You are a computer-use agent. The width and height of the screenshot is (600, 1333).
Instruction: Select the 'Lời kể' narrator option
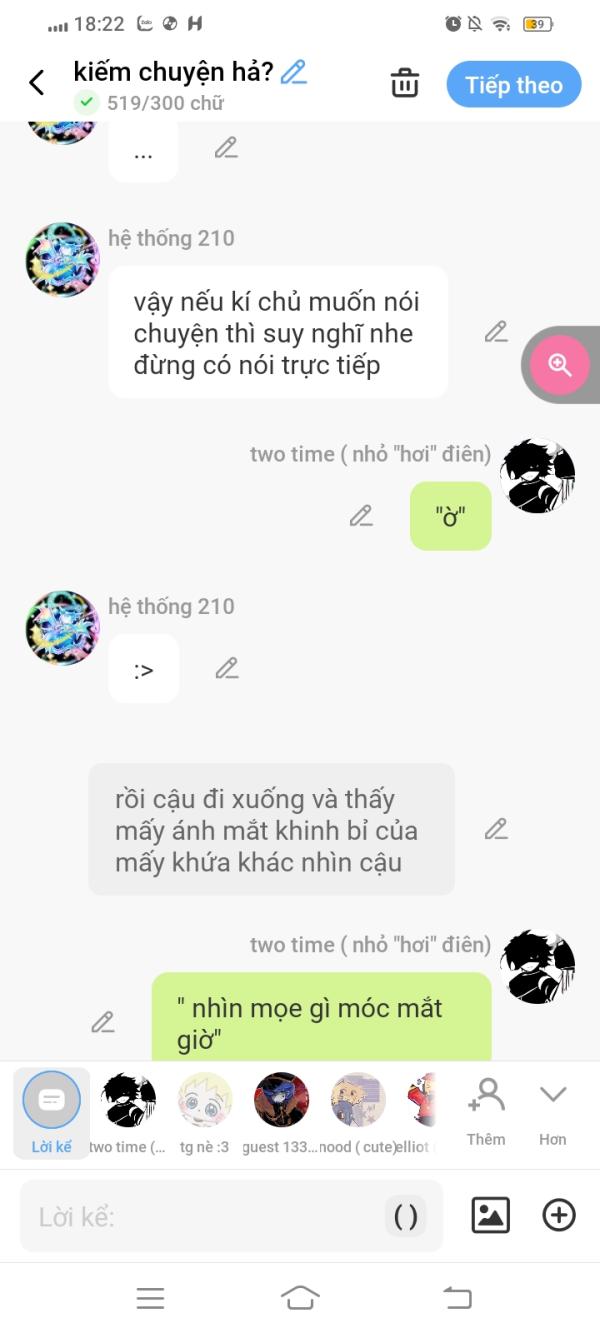click(x=51, y=1110)
